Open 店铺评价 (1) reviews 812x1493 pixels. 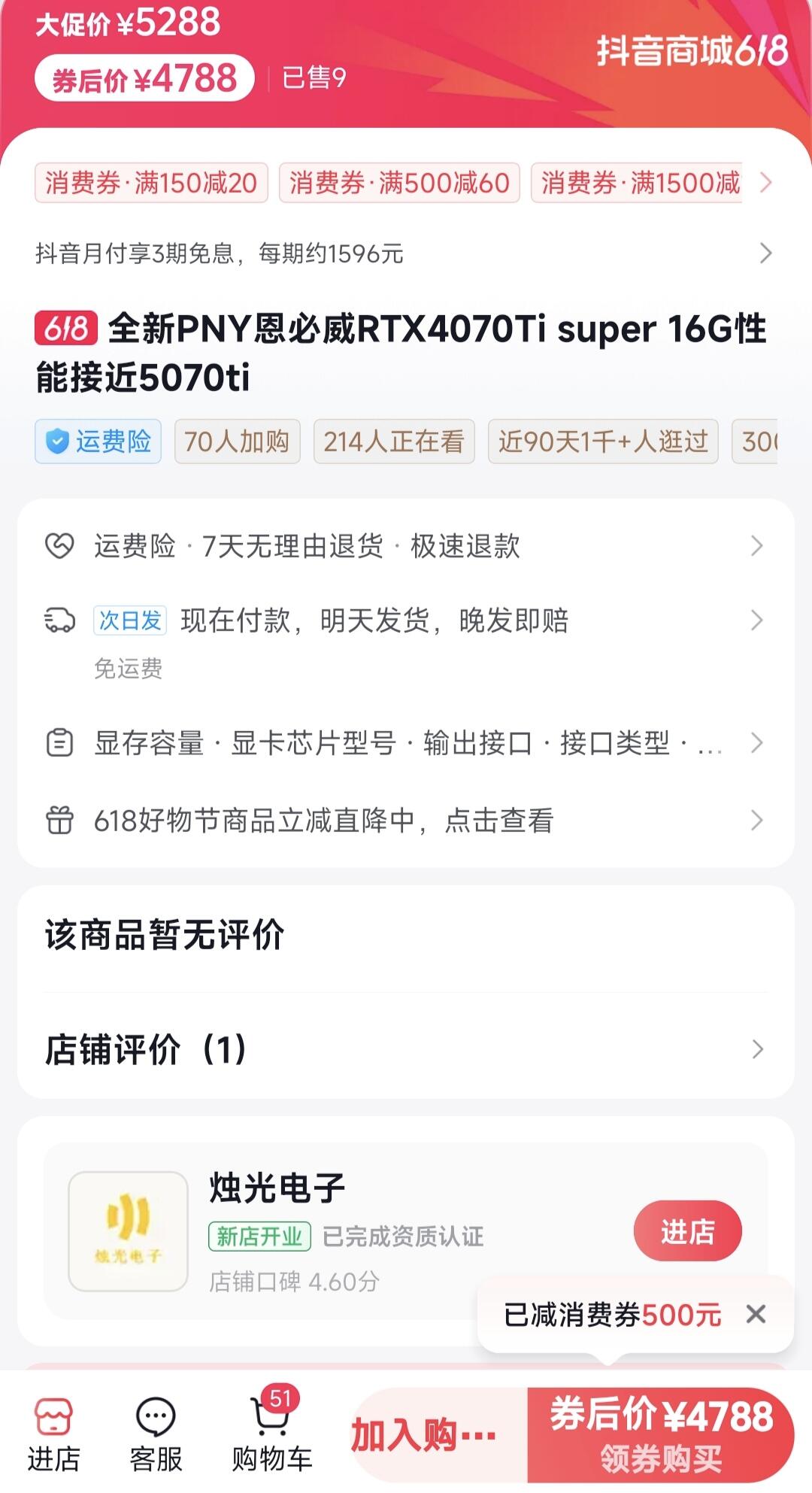[406, 1049]
